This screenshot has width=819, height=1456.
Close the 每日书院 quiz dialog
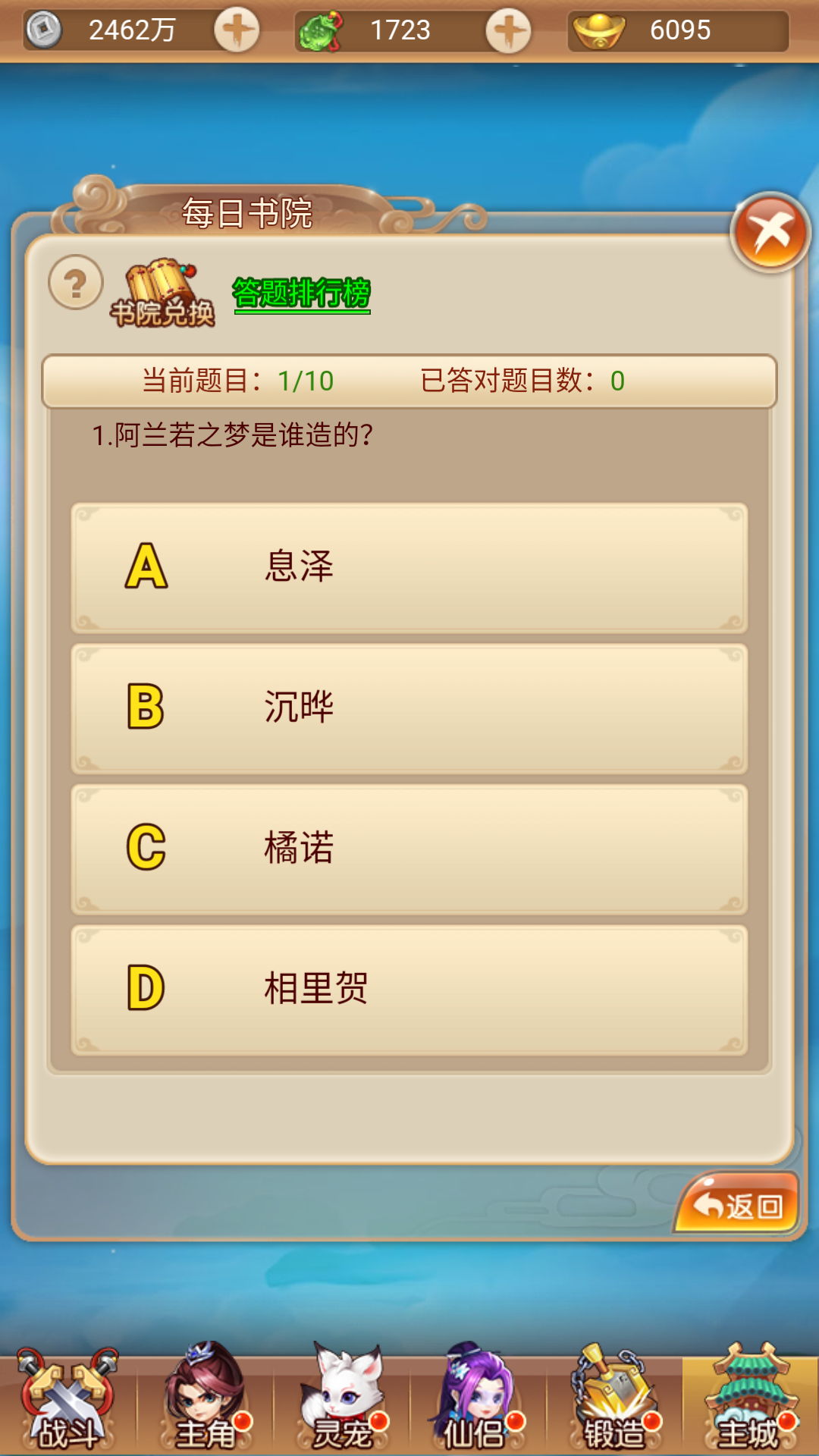(770, 232)
